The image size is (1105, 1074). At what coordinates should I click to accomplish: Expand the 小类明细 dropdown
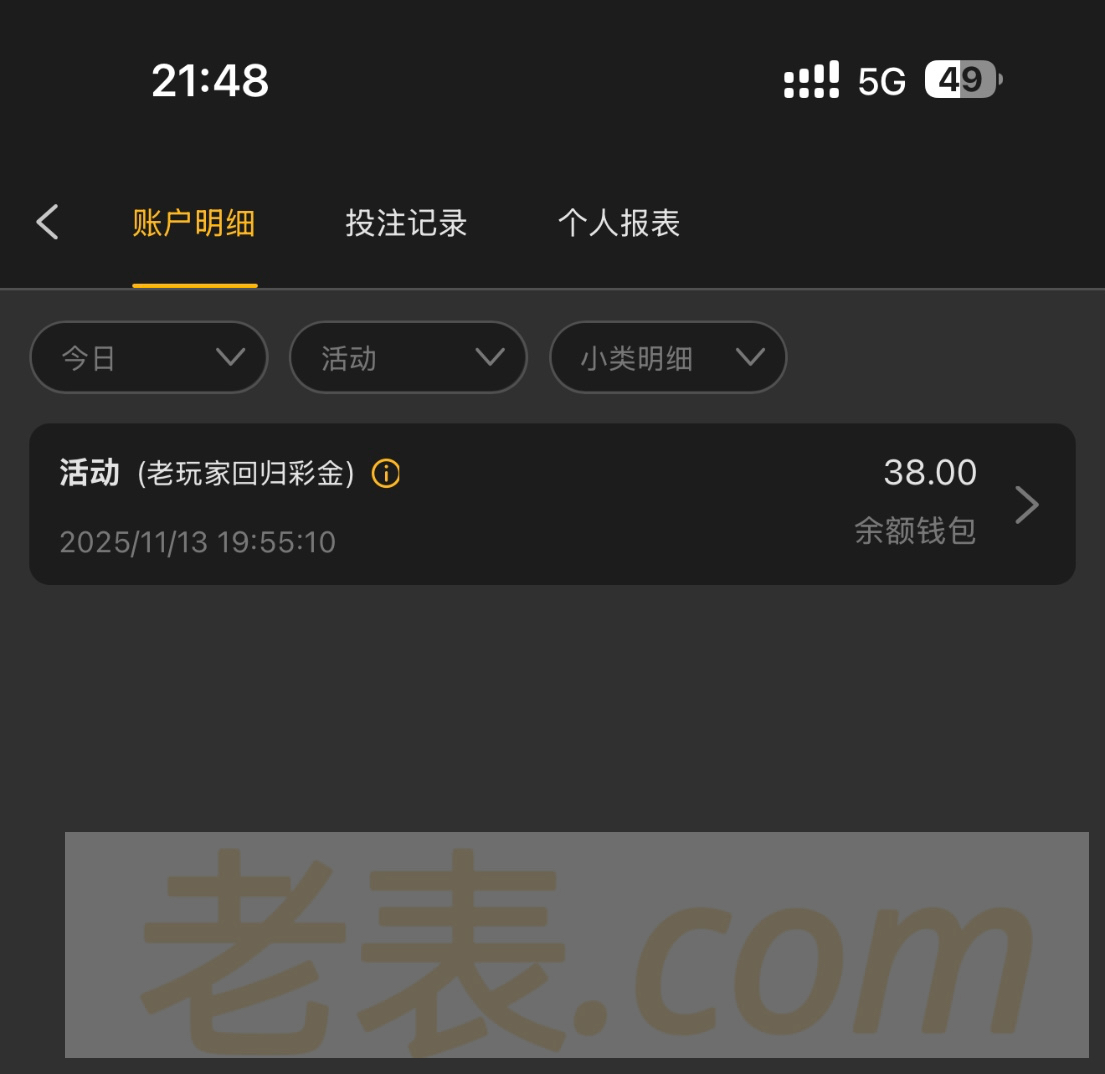click(x=668, y=357)
